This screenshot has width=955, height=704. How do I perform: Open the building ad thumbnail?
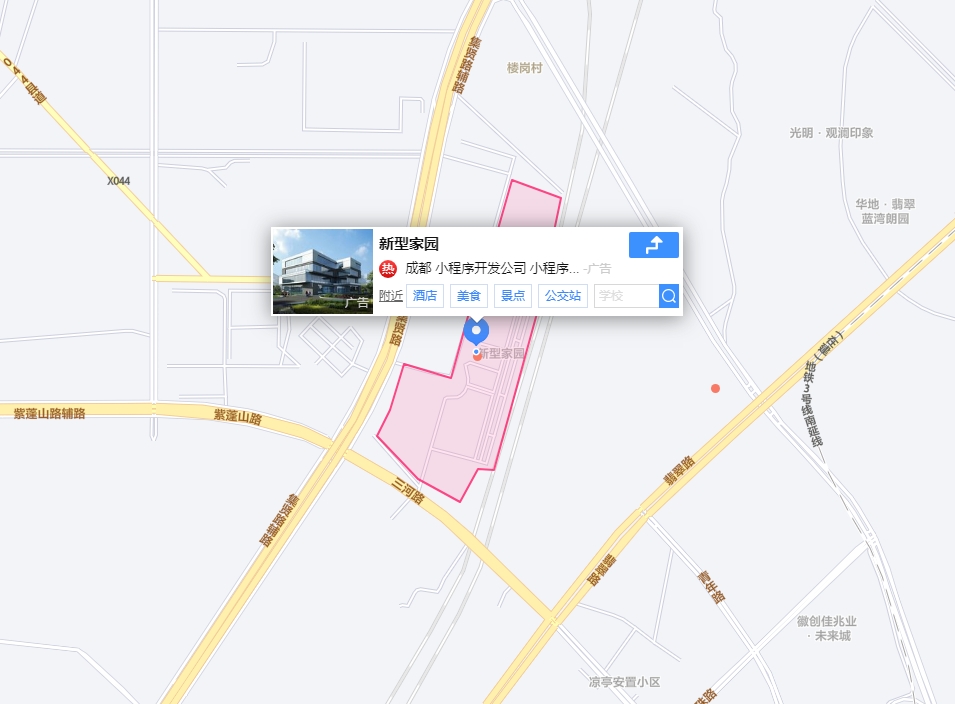[322, 271]
